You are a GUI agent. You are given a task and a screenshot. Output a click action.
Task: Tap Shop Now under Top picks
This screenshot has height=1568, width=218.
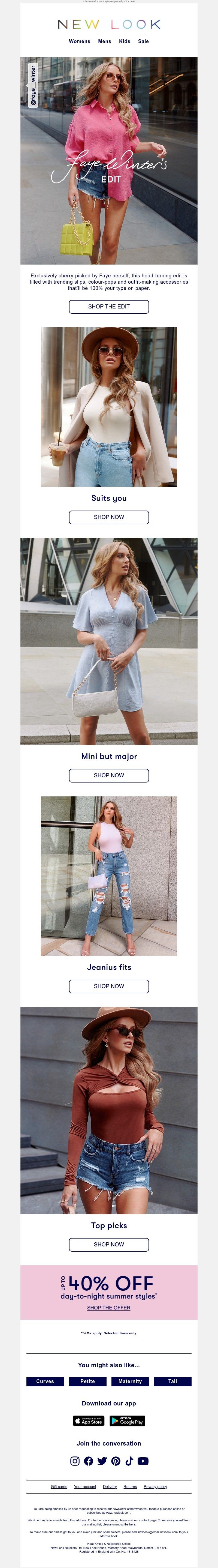[x=109, y=1245]
